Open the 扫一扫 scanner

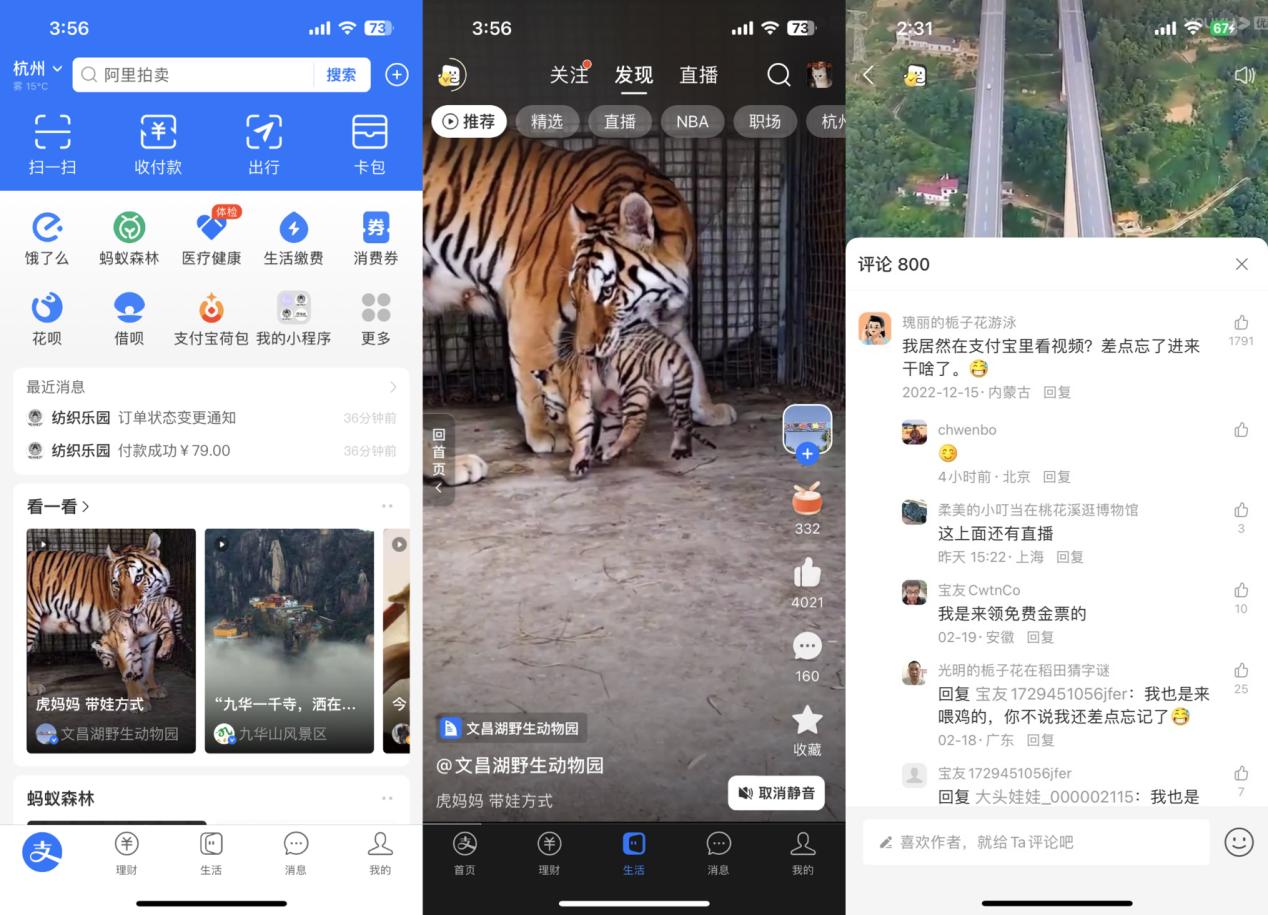point(52,144)
